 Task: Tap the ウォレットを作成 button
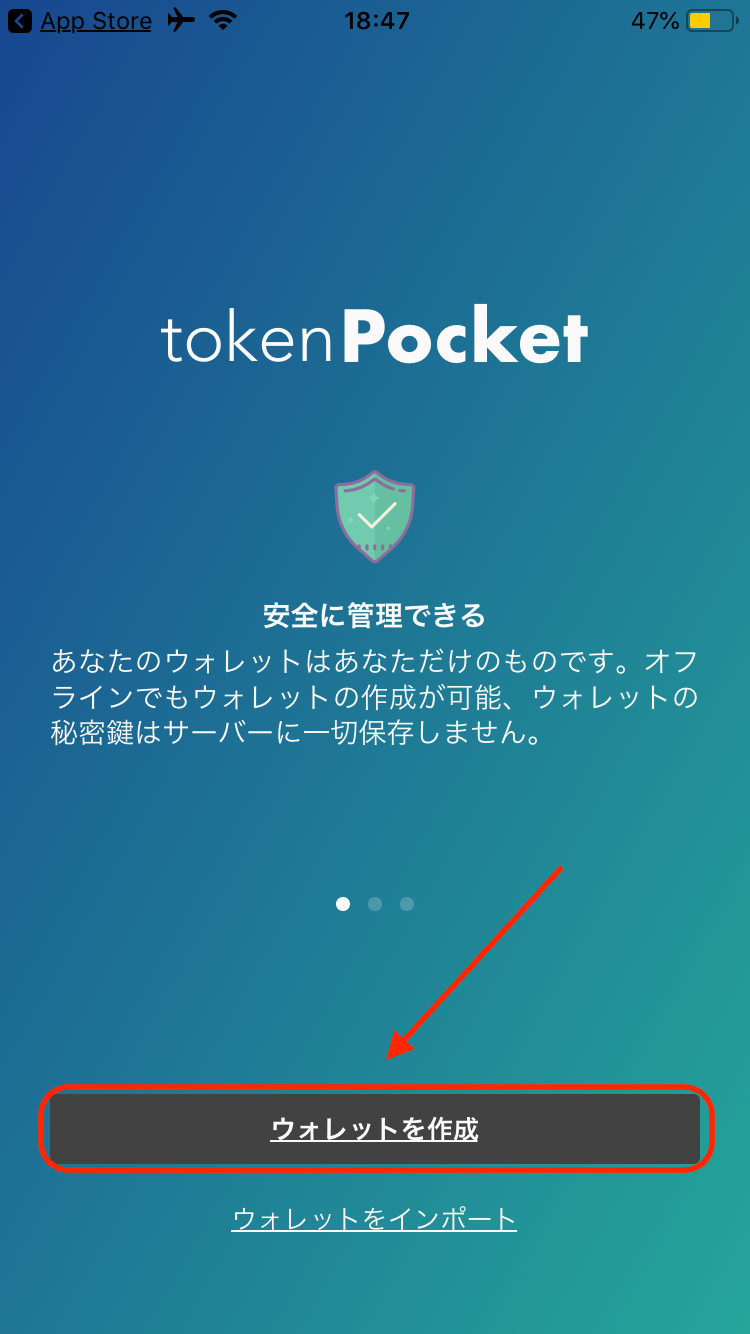375,1129
